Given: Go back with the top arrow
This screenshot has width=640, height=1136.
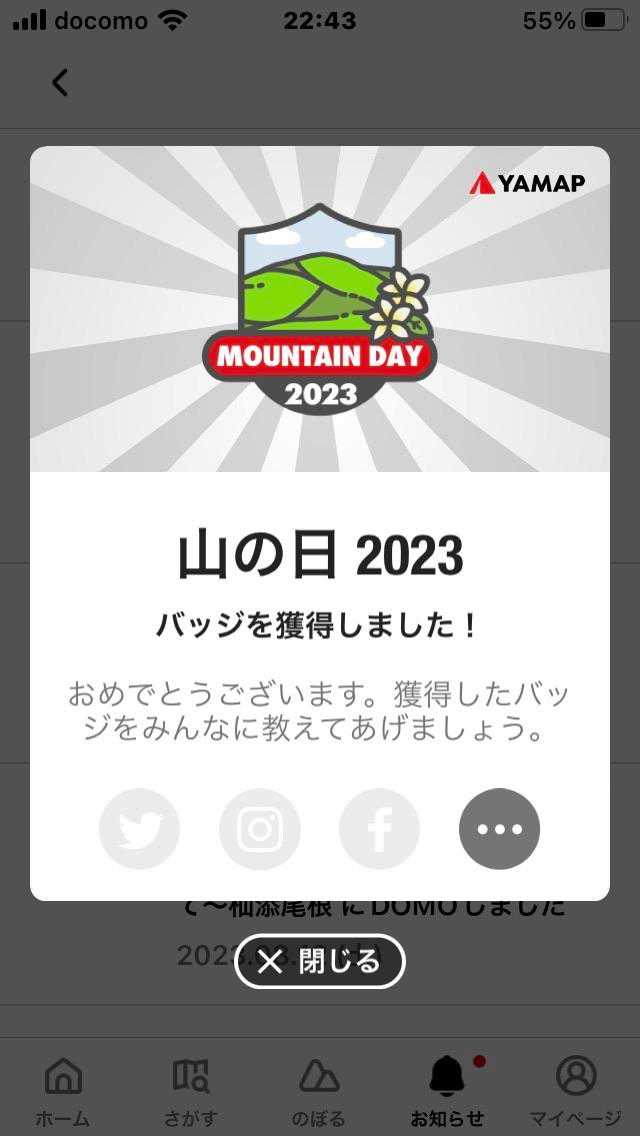Looking at the screenshot, I should [60, 82].
